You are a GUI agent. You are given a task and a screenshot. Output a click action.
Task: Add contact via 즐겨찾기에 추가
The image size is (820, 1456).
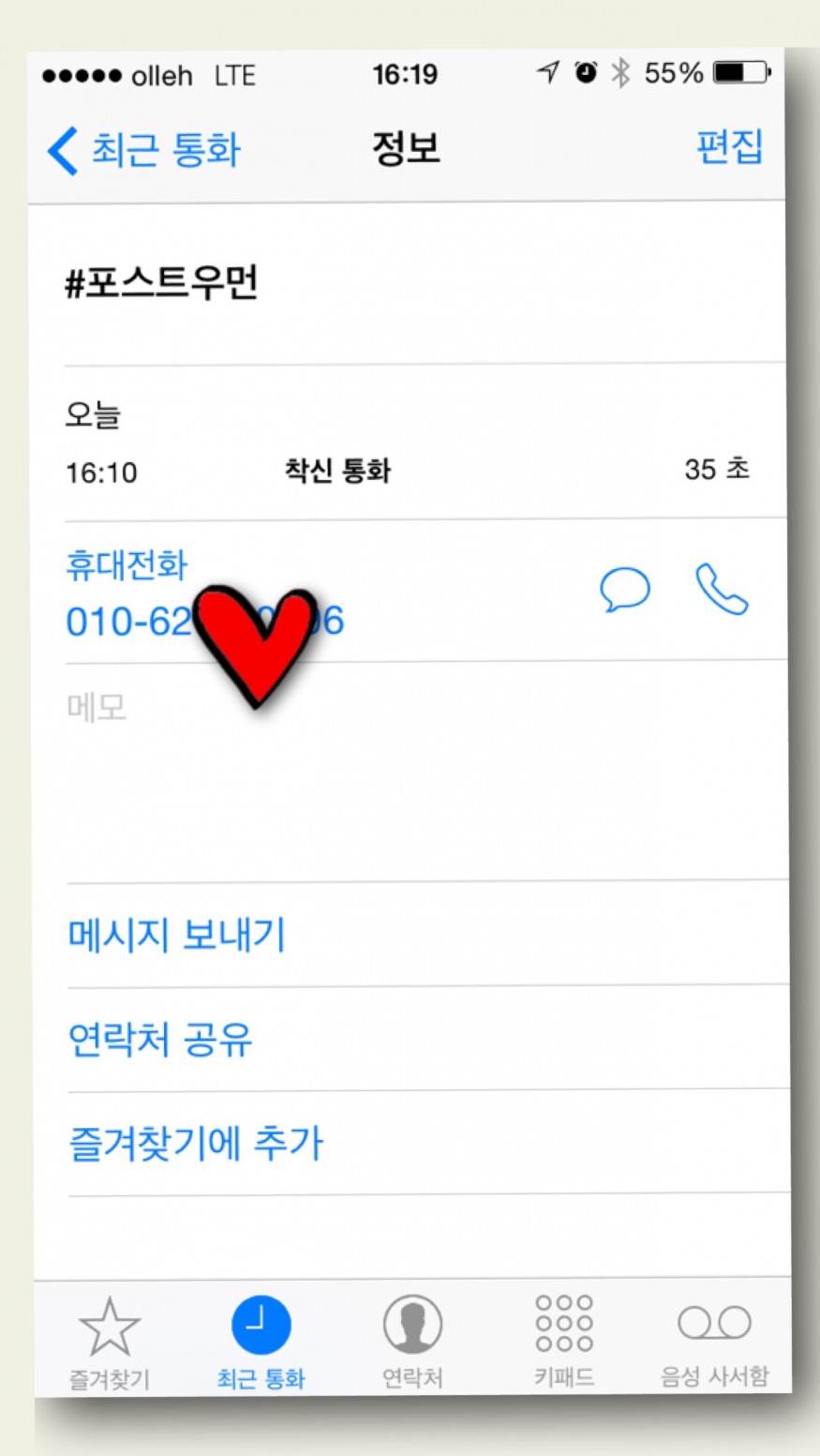[196, 1143]
